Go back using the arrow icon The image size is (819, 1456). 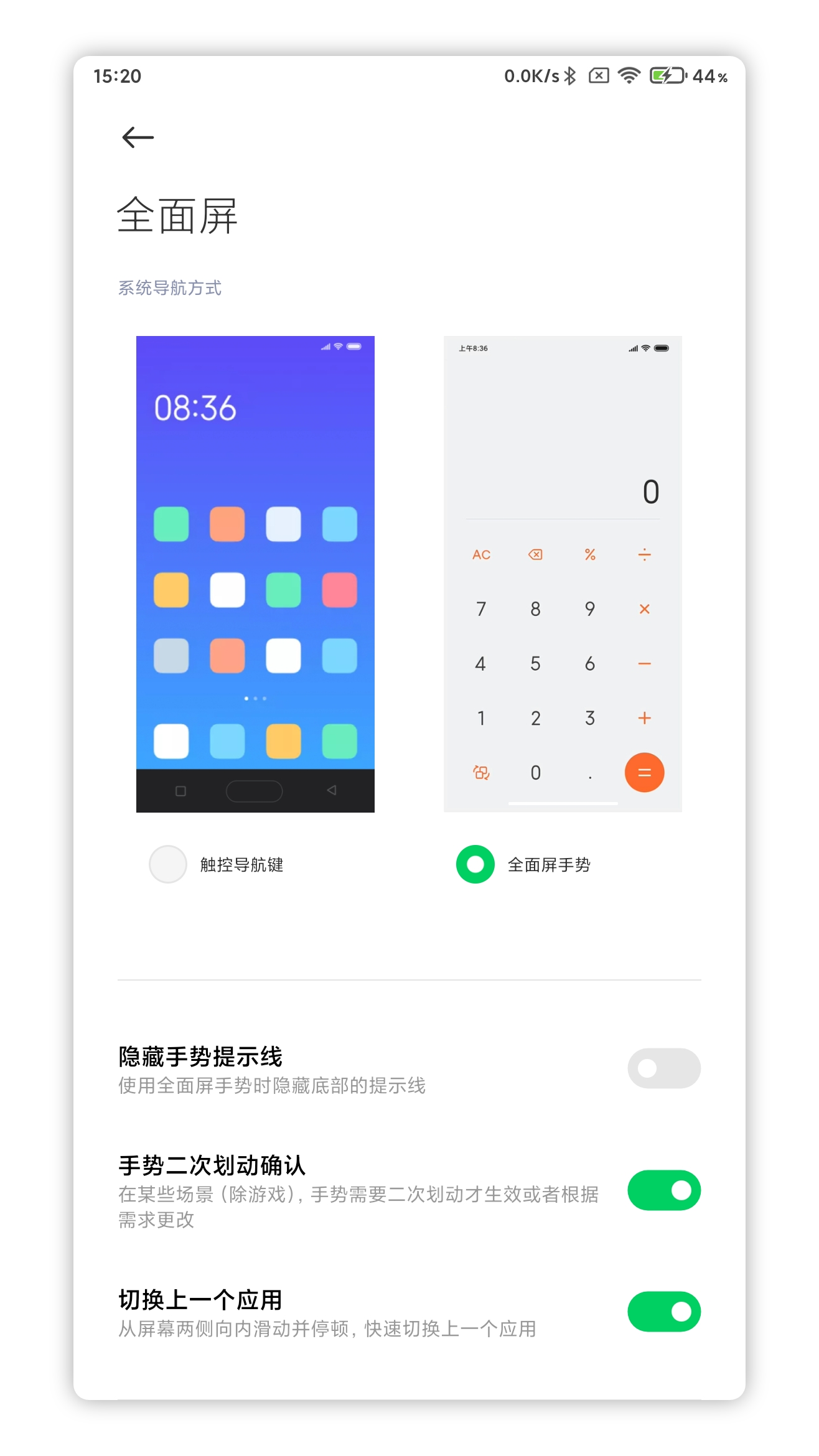[138, 138]
